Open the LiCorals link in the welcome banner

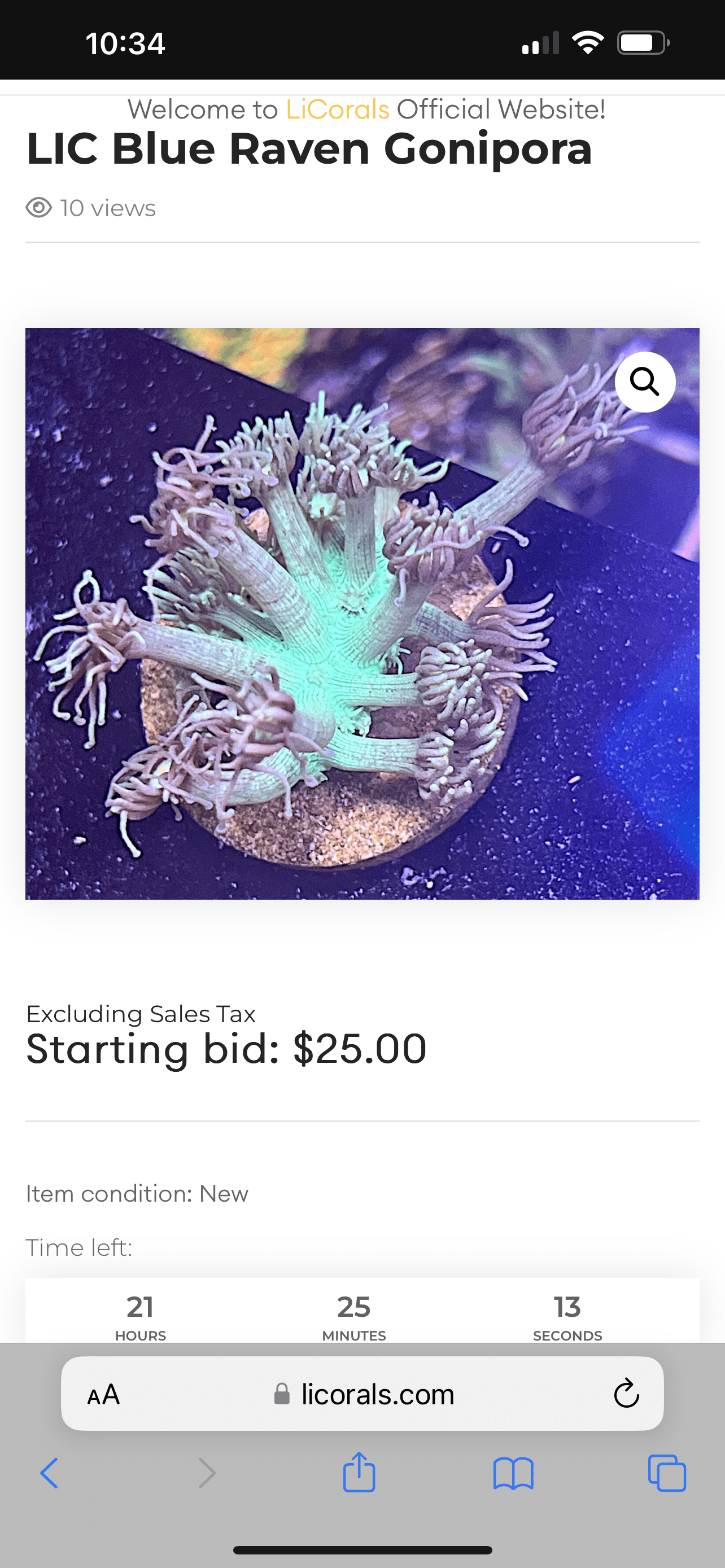[337, 110]
